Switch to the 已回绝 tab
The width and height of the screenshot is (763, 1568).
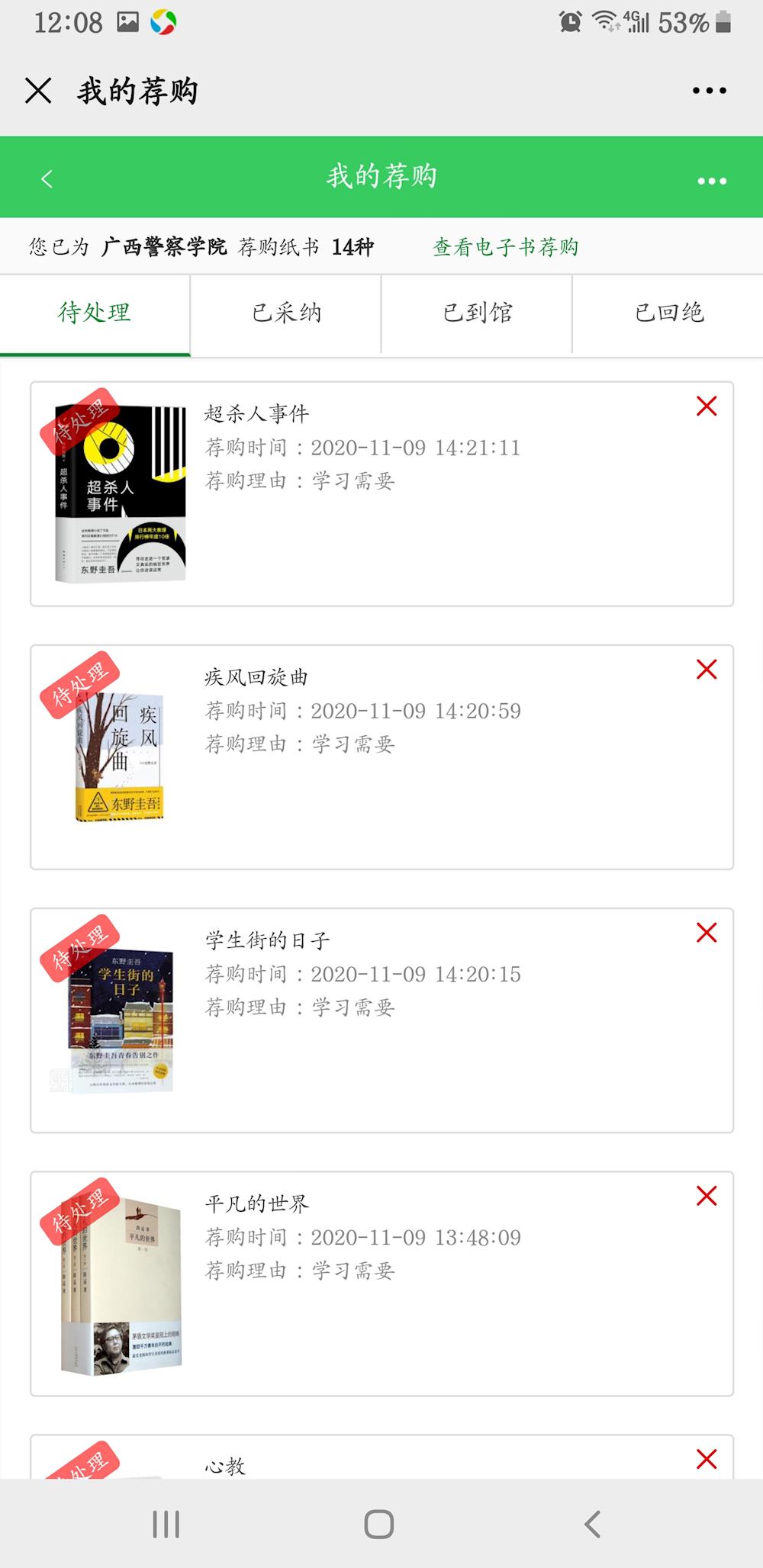click(668, 313)
